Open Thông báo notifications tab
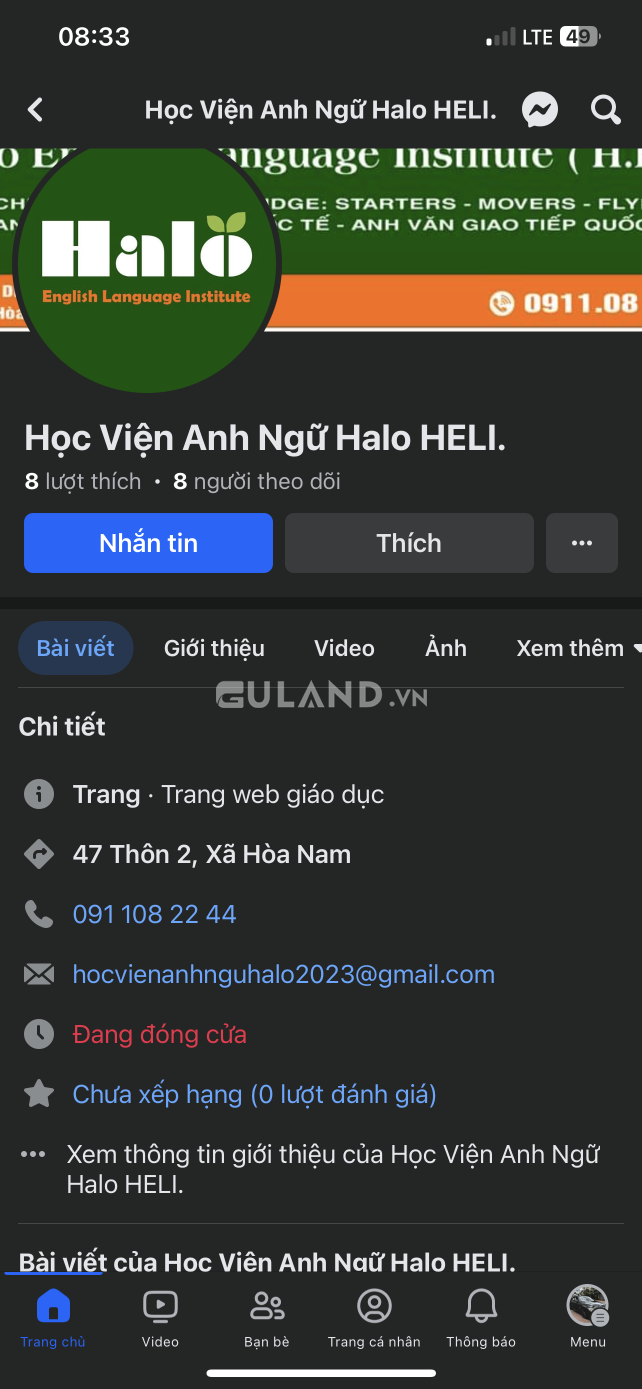 (x=481, y=1318)
